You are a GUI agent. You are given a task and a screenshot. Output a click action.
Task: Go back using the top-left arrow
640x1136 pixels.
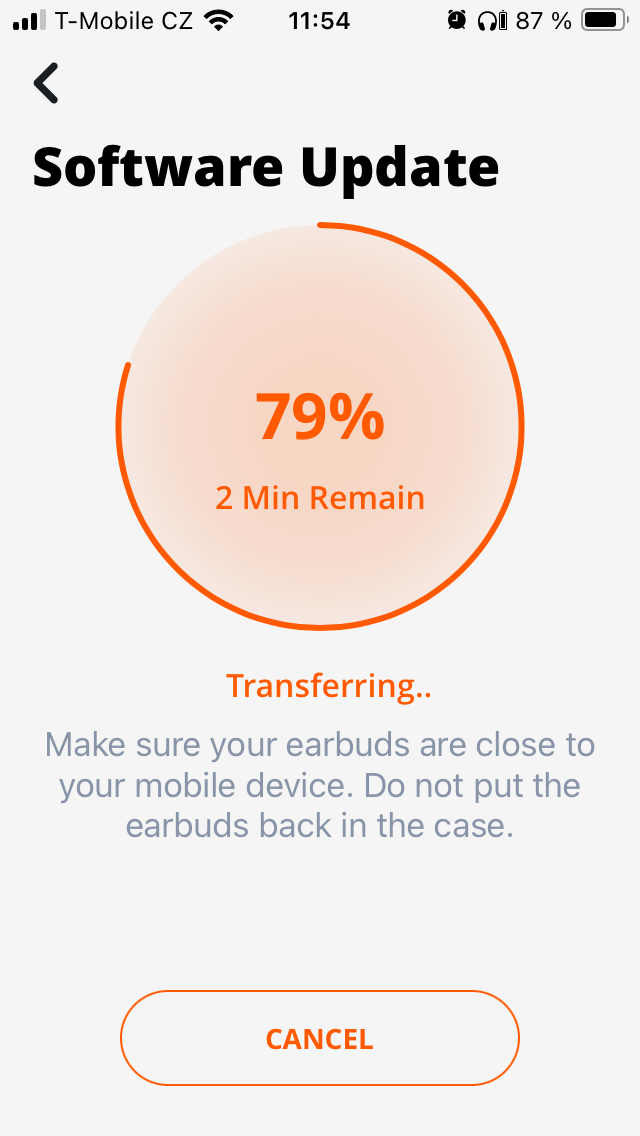46,83
